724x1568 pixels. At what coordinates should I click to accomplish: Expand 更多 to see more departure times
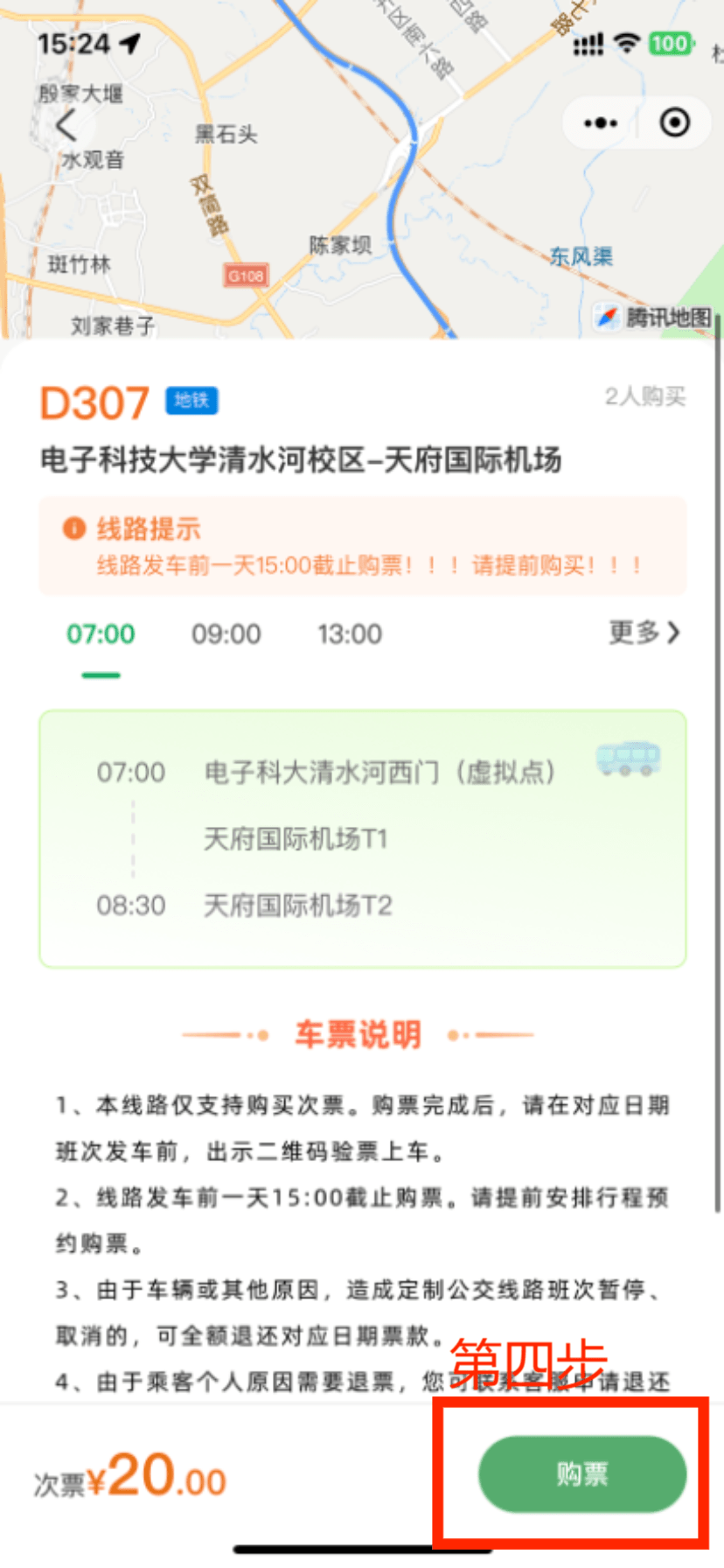[644, 633]
